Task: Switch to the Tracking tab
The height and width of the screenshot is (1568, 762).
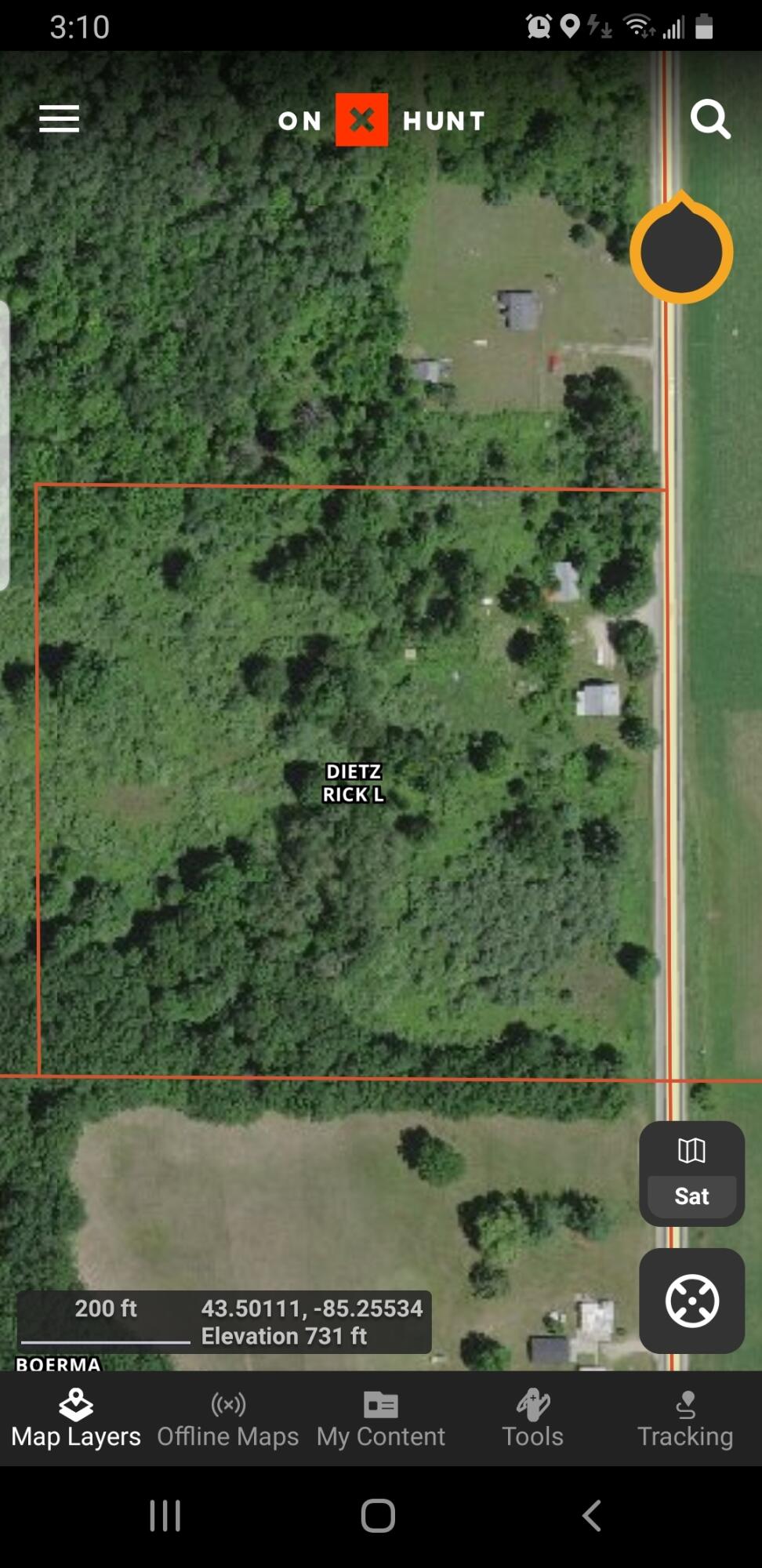Action: tap(685, 1418)
